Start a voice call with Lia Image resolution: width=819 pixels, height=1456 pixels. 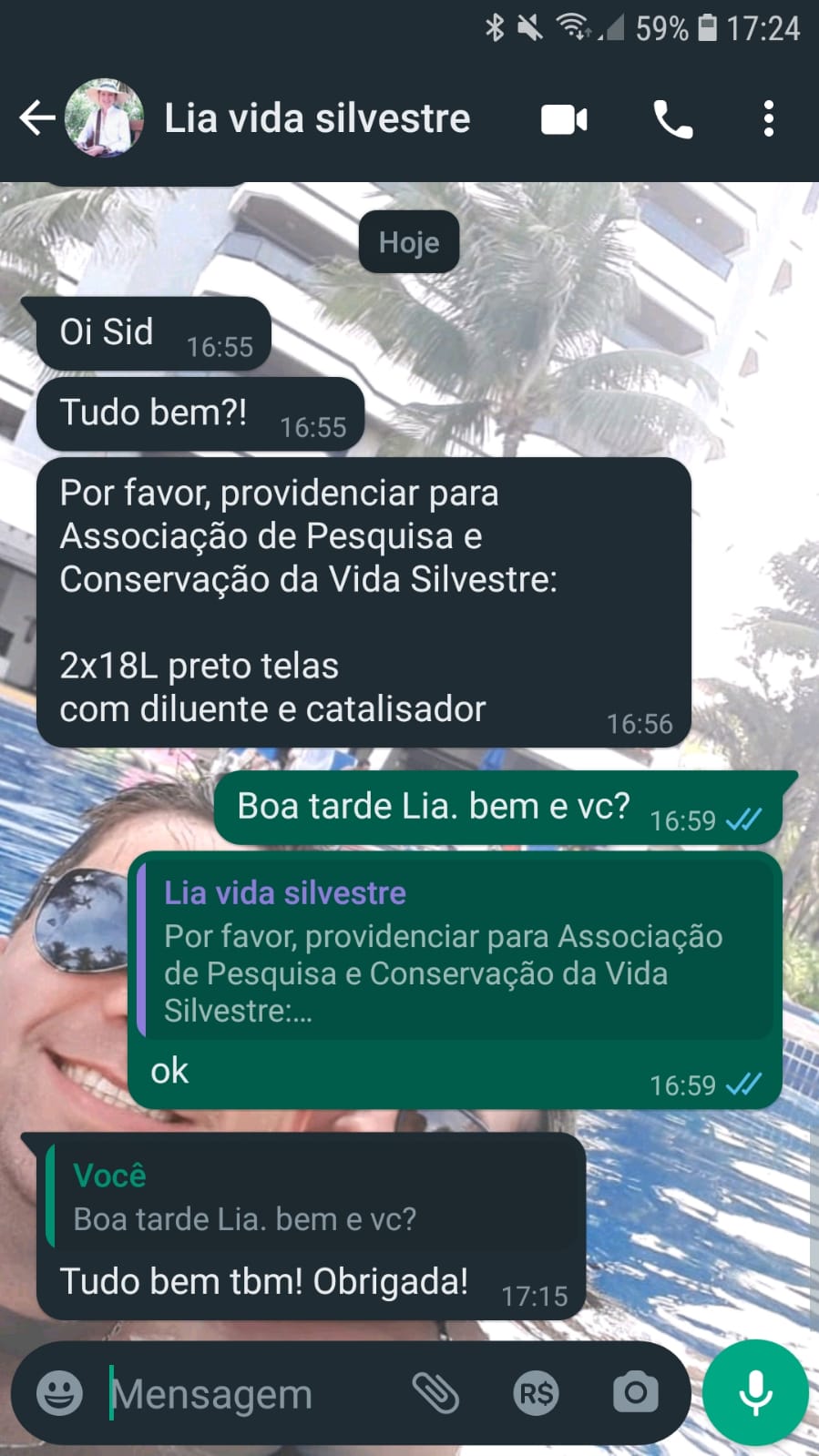point(673,119)
